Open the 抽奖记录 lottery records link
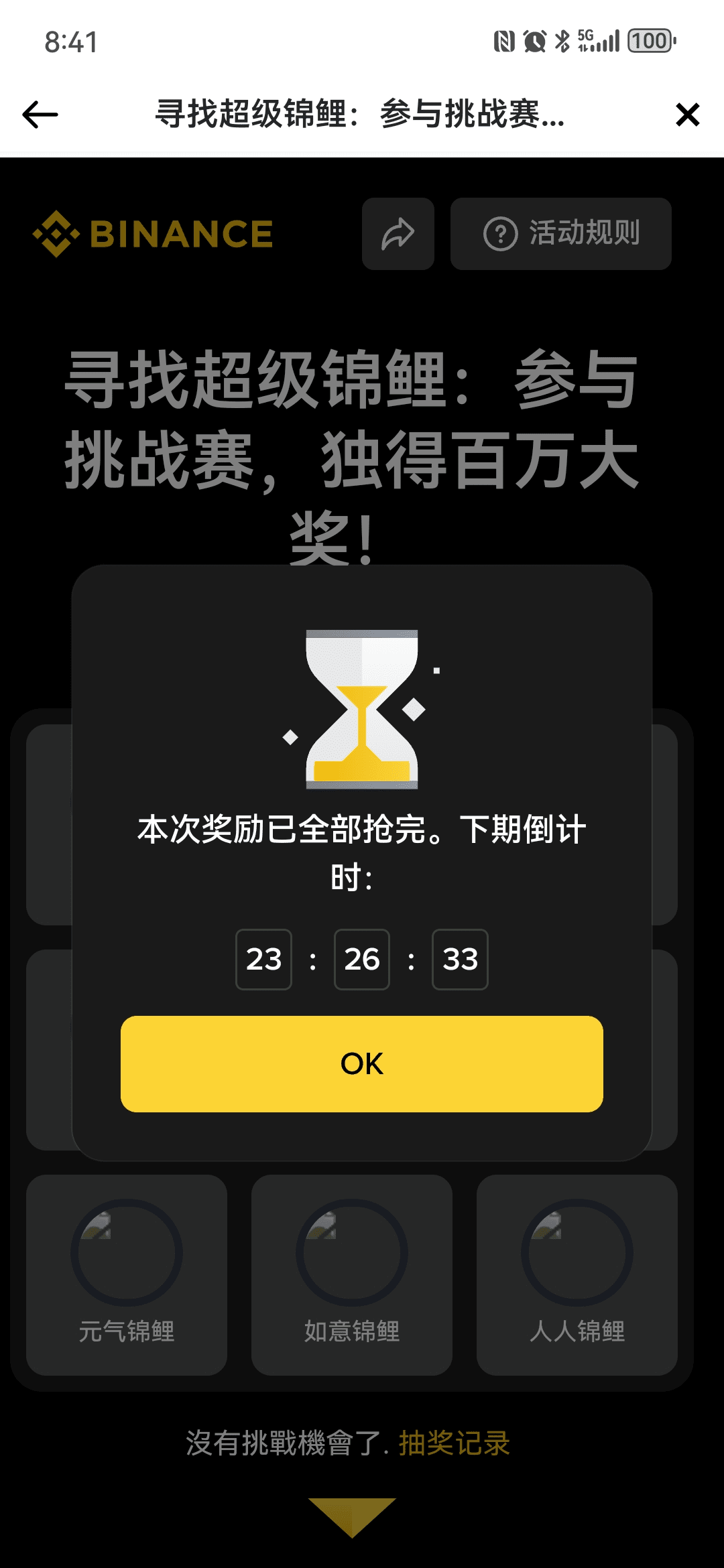The image size is (724, 1568). click(x=455, y=1443)
